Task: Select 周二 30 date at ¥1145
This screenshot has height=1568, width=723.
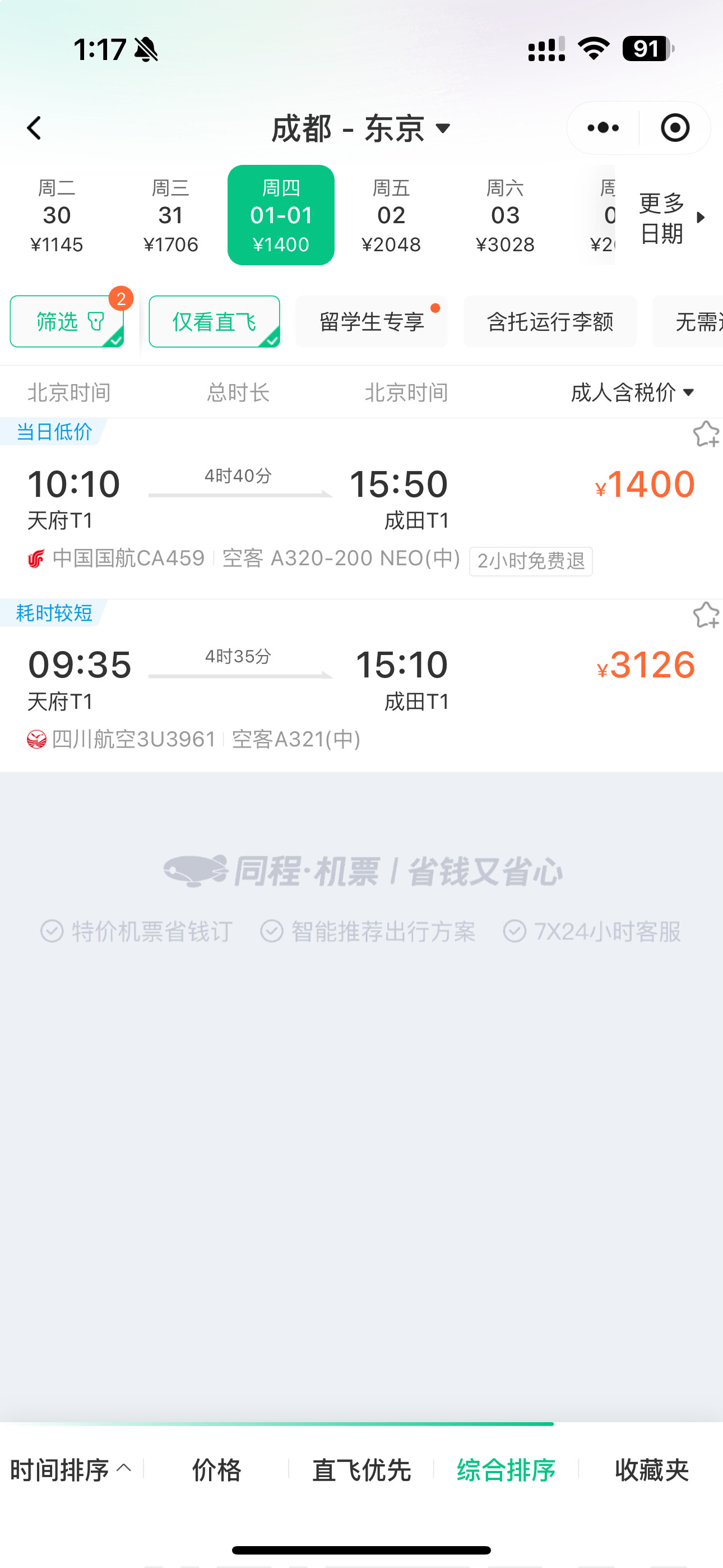Action: pyautogui.click(x=57, y=215)
